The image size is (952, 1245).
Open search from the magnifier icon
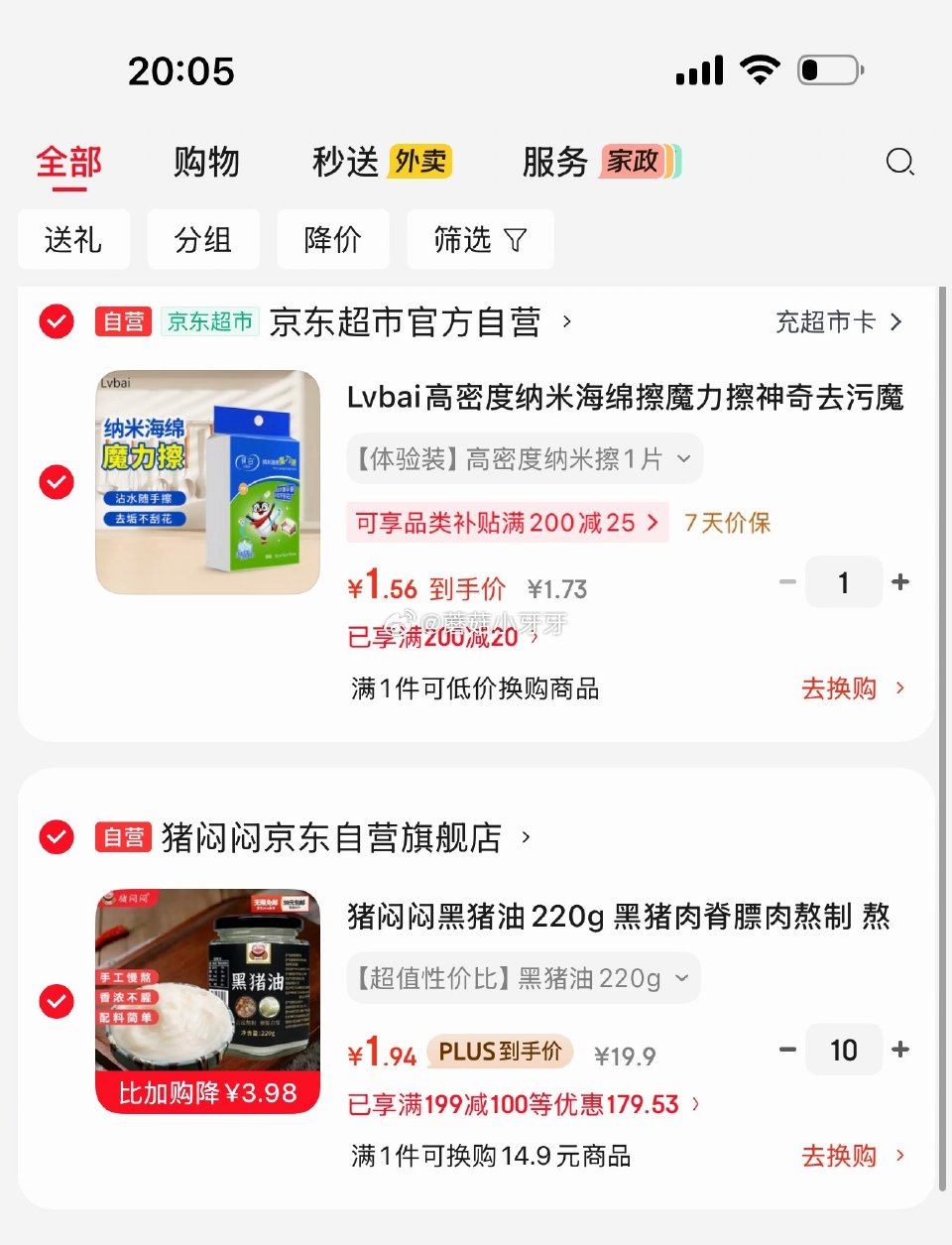pyautogui.click(x=899, y=162)
